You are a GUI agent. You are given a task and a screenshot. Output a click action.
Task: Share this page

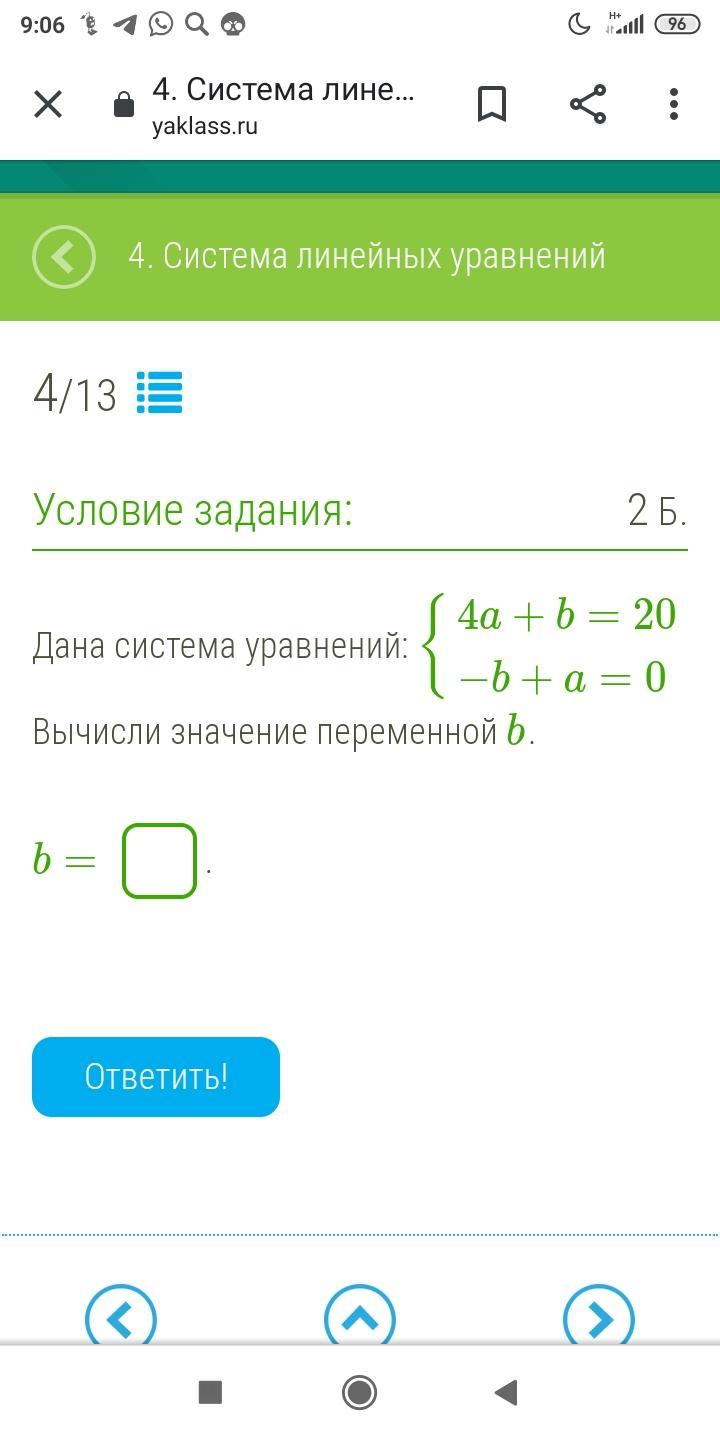point(588,104)
